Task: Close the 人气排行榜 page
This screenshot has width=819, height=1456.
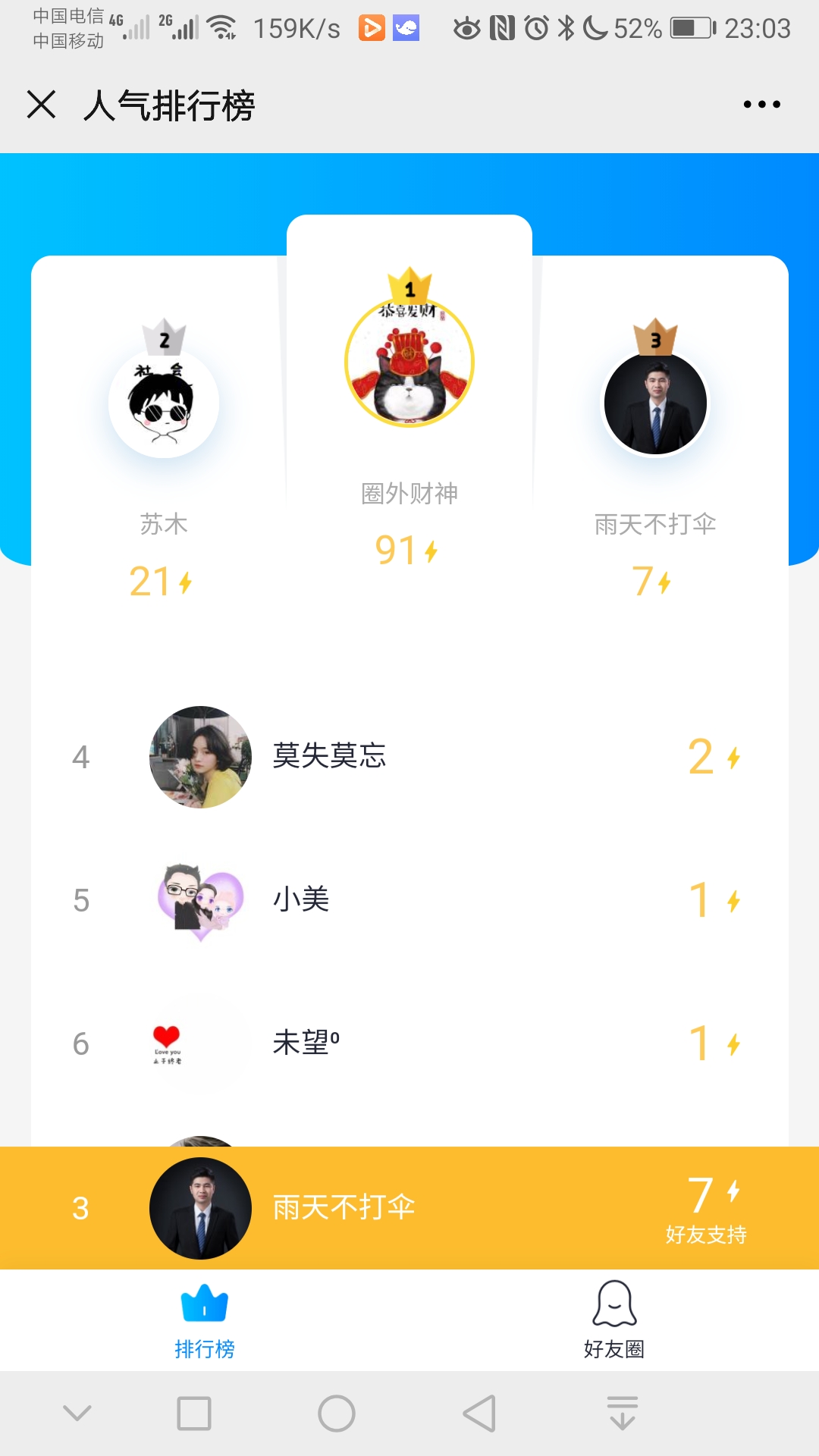Action: (42, 105)
